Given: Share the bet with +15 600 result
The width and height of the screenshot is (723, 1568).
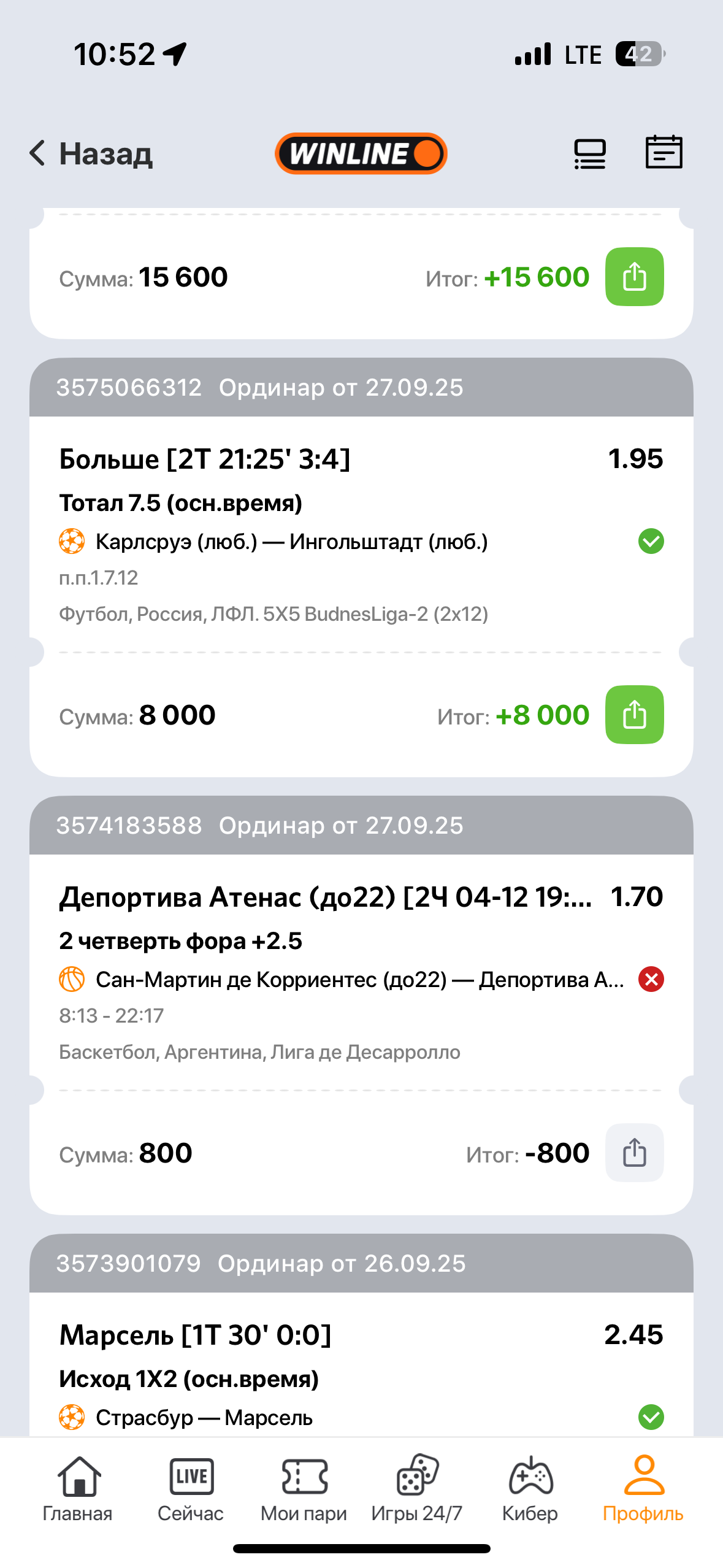Looking at the screenshot, I should tap(634, 277).
